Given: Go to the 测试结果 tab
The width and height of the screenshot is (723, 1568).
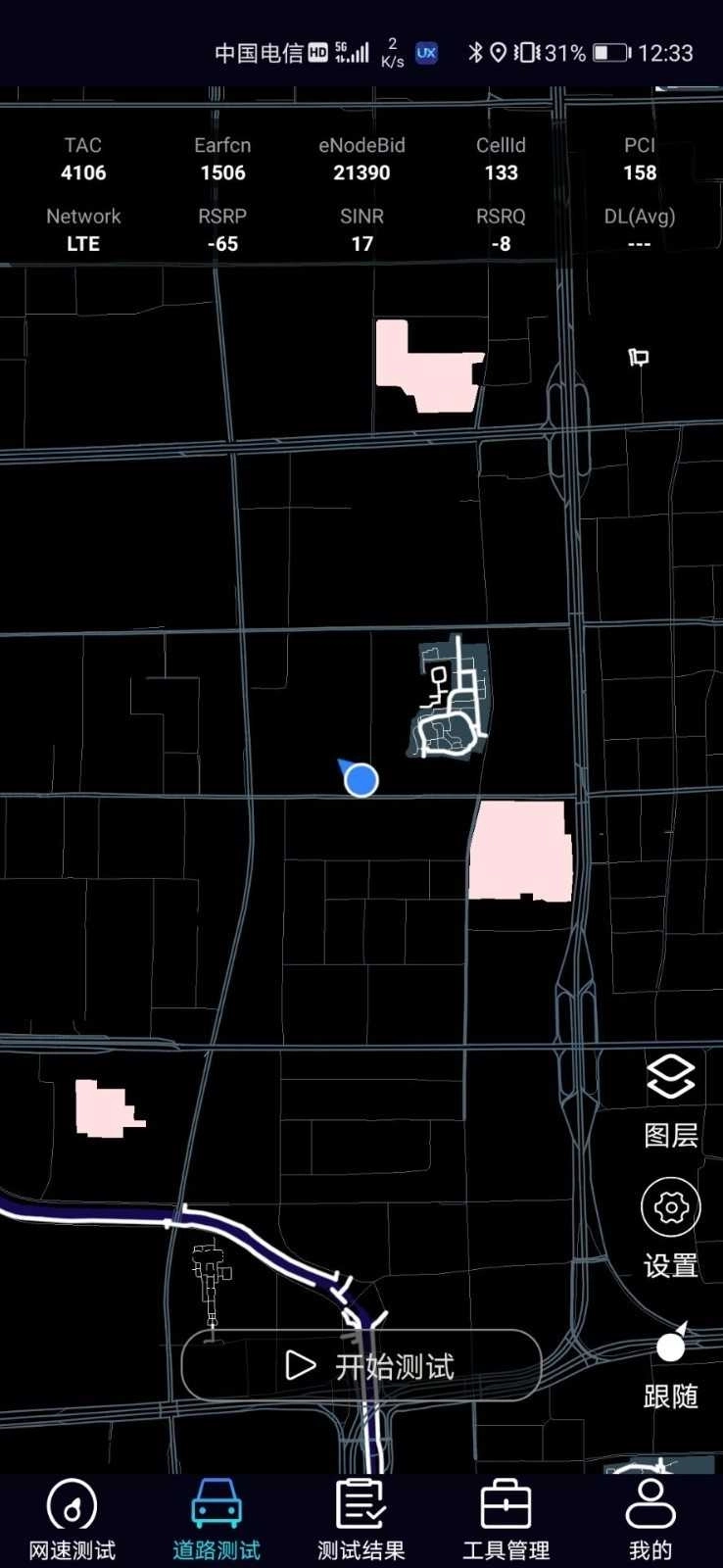Looking at the screenshot, I should [x=361, y=1520].
